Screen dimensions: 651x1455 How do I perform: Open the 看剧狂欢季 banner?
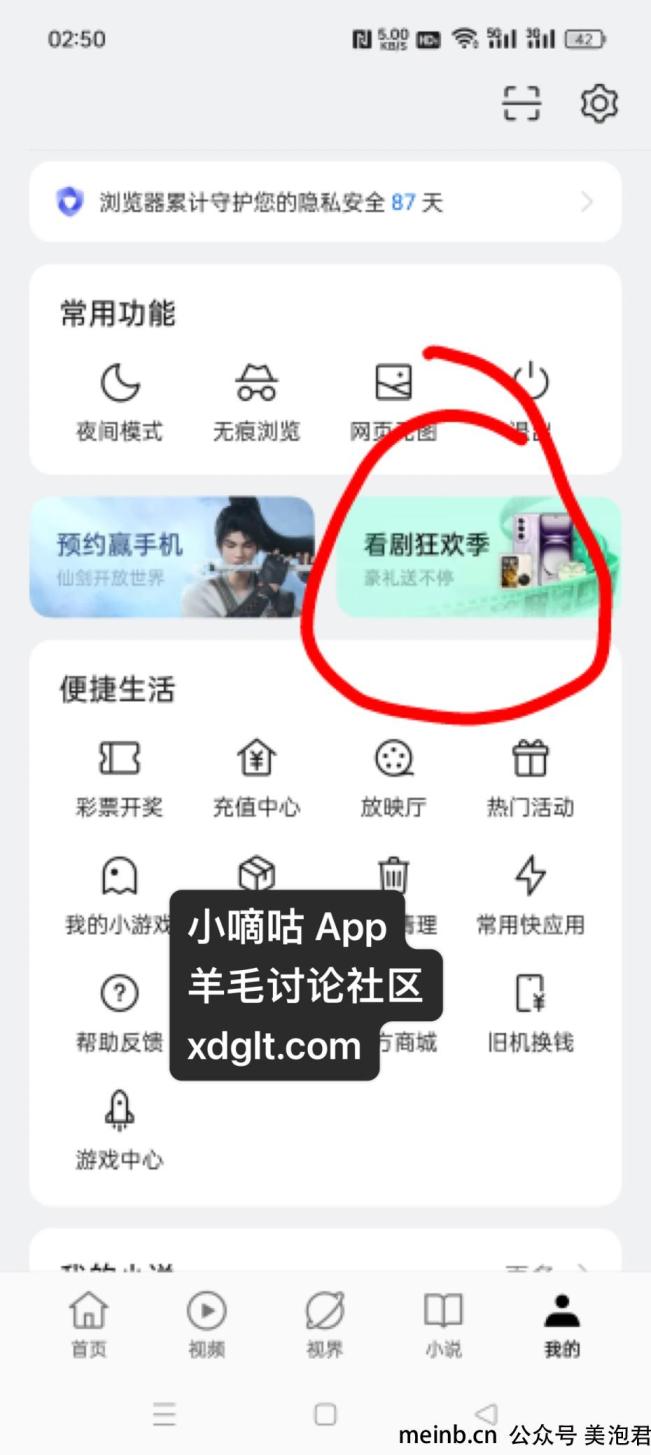coord(479,557)
